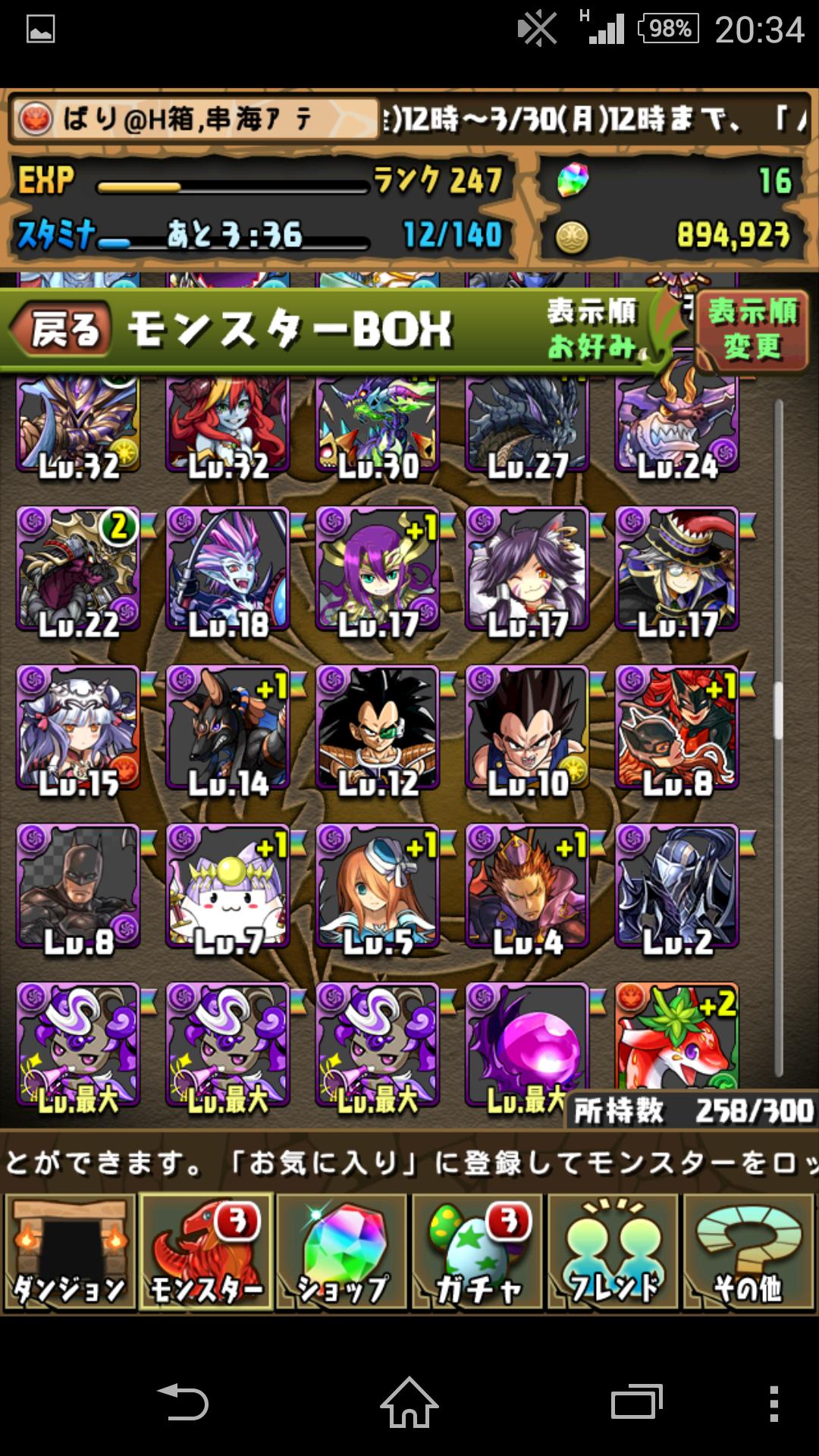Image resolution: width=819 pixels, height=1456 pixels.
Task: Open the フレンド tab
Action: pos(613,1251)
